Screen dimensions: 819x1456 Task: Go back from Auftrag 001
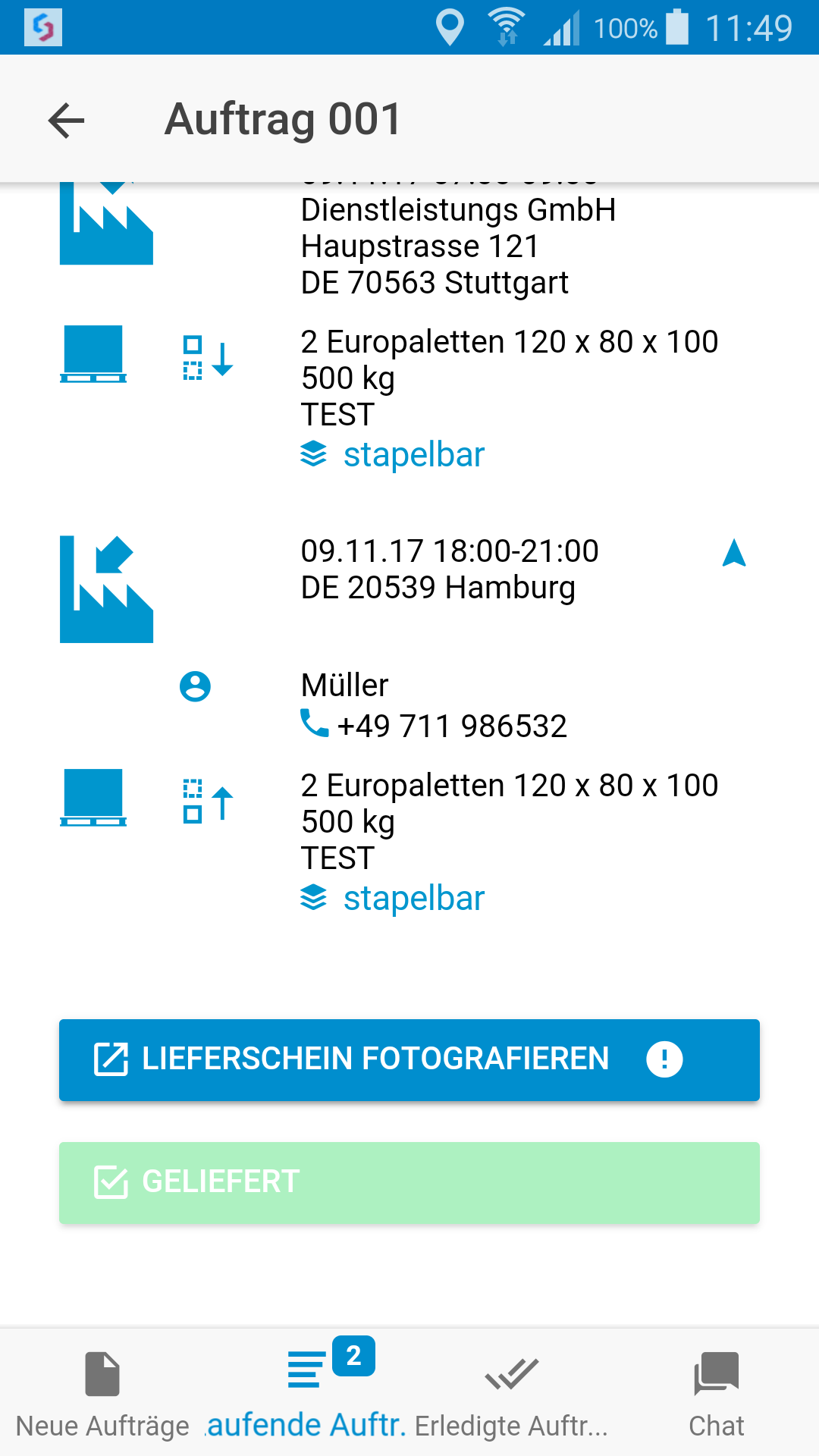click(66, 121)
